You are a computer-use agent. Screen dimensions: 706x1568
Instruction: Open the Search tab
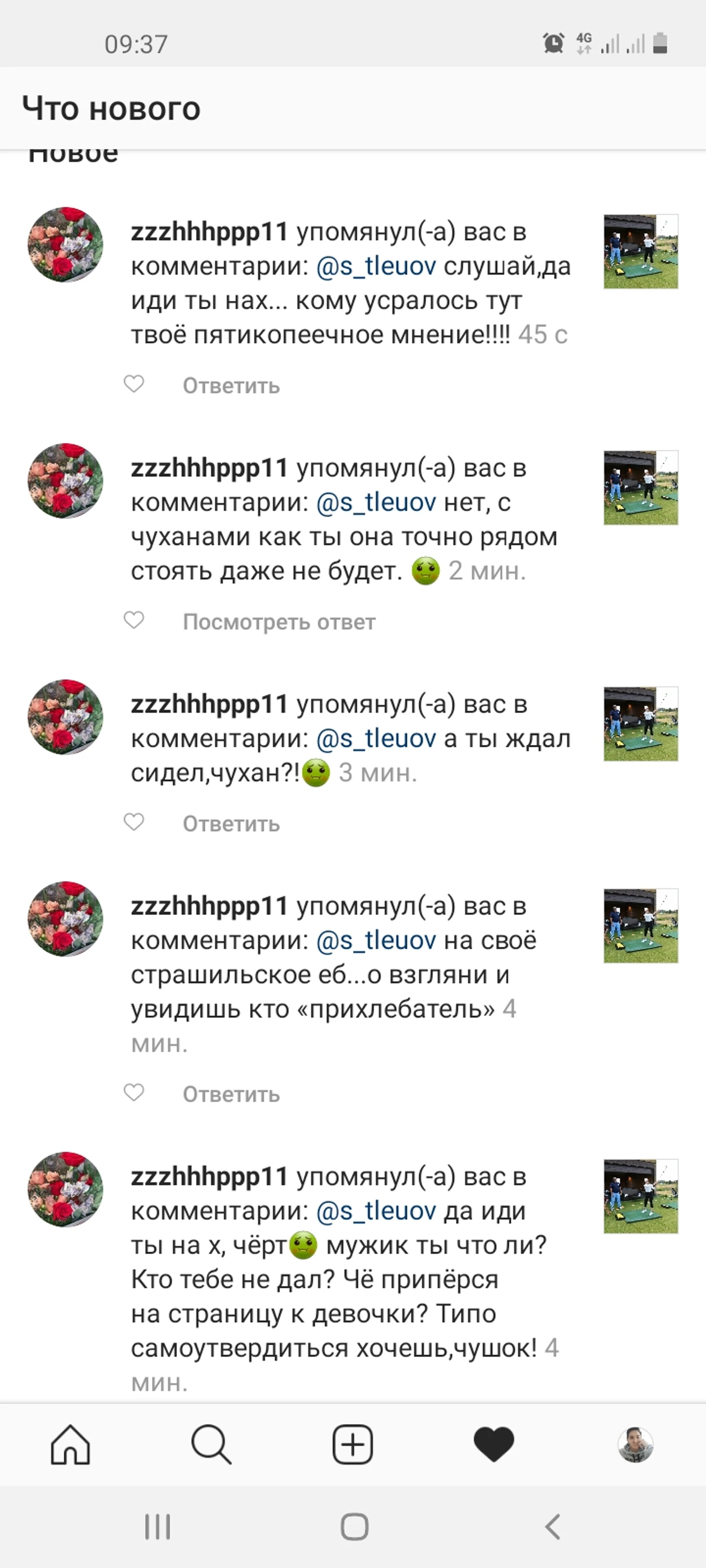click(x=211, y=1444)
